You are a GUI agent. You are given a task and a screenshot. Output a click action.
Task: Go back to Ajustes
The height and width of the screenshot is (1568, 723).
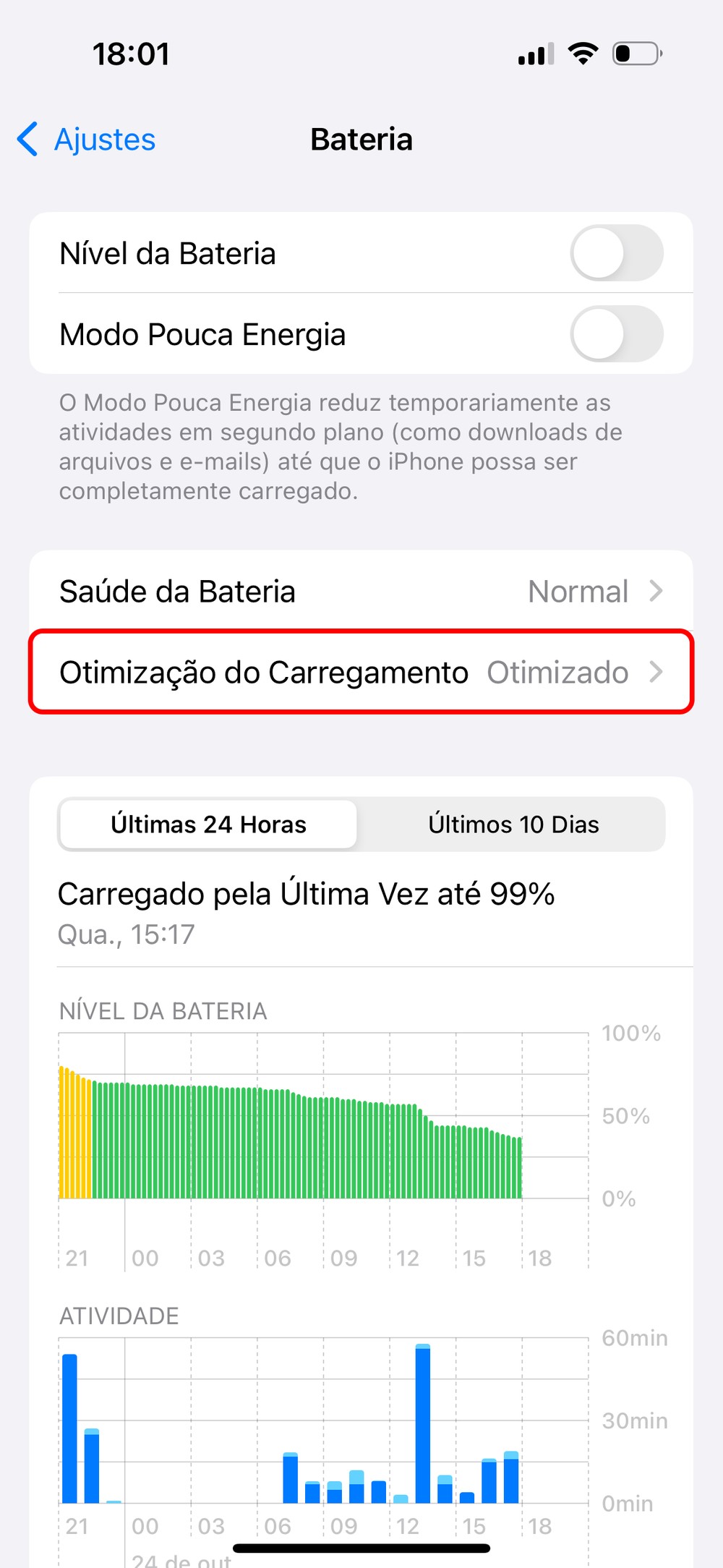pos(87,140)
